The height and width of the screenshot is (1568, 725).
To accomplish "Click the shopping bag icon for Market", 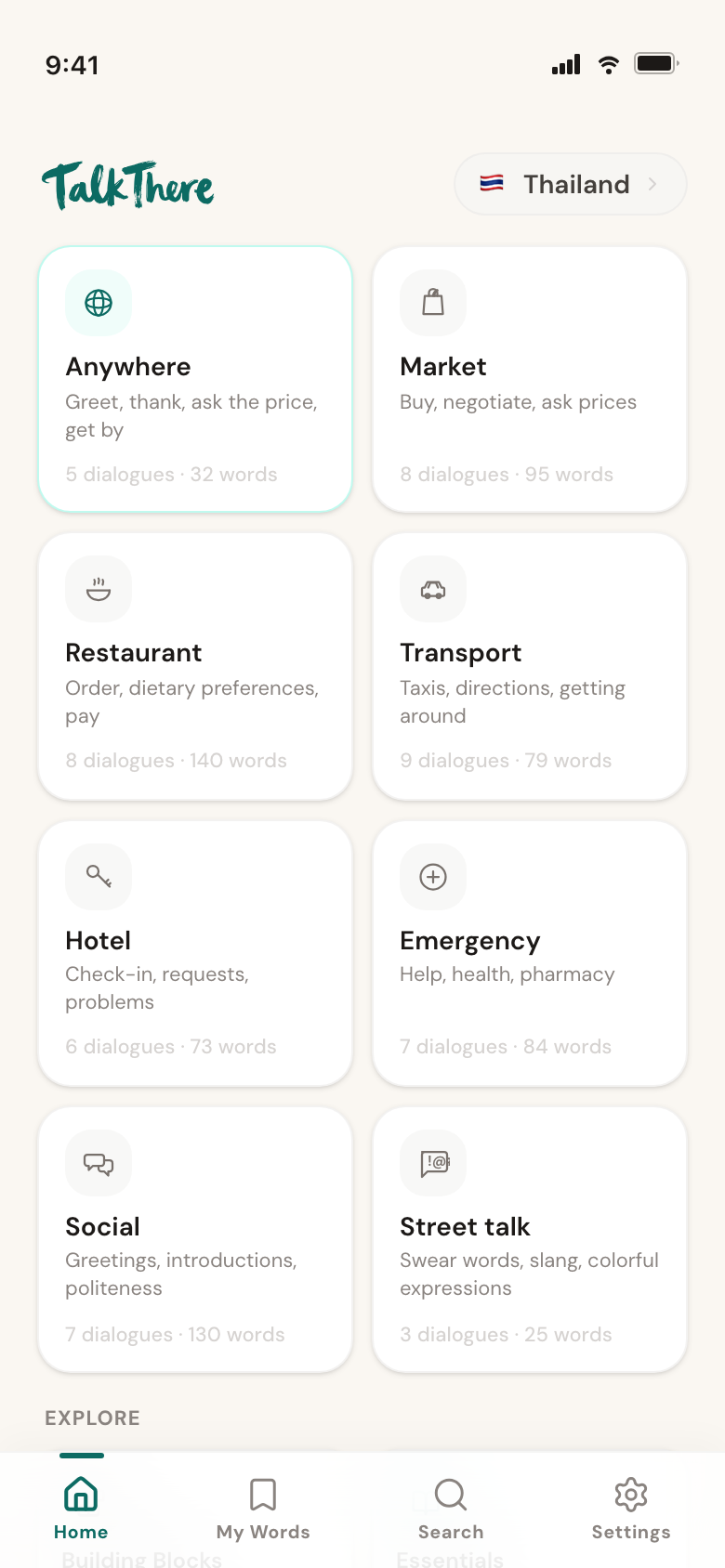I will pos(432,302).
